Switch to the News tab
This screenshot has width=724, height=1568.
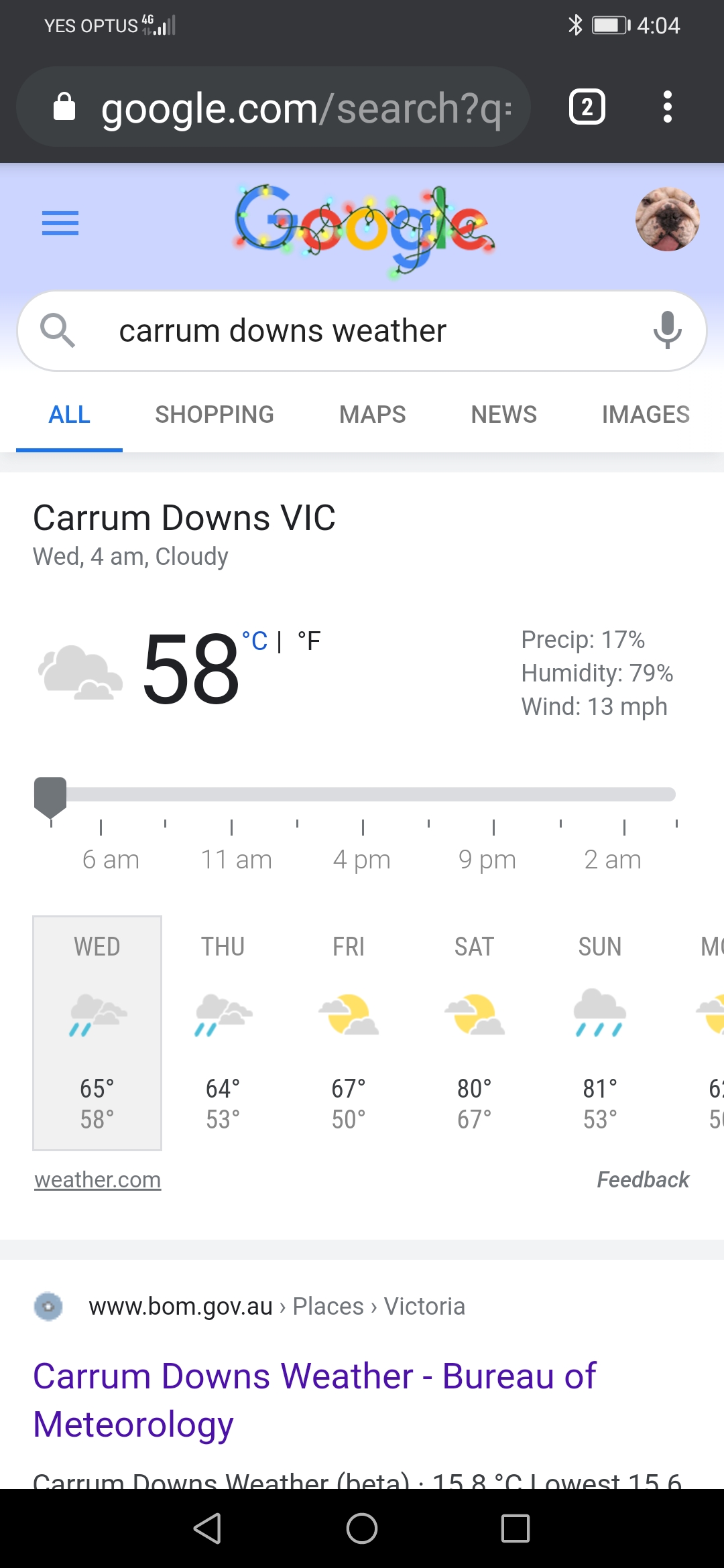[x=503, y=415]
